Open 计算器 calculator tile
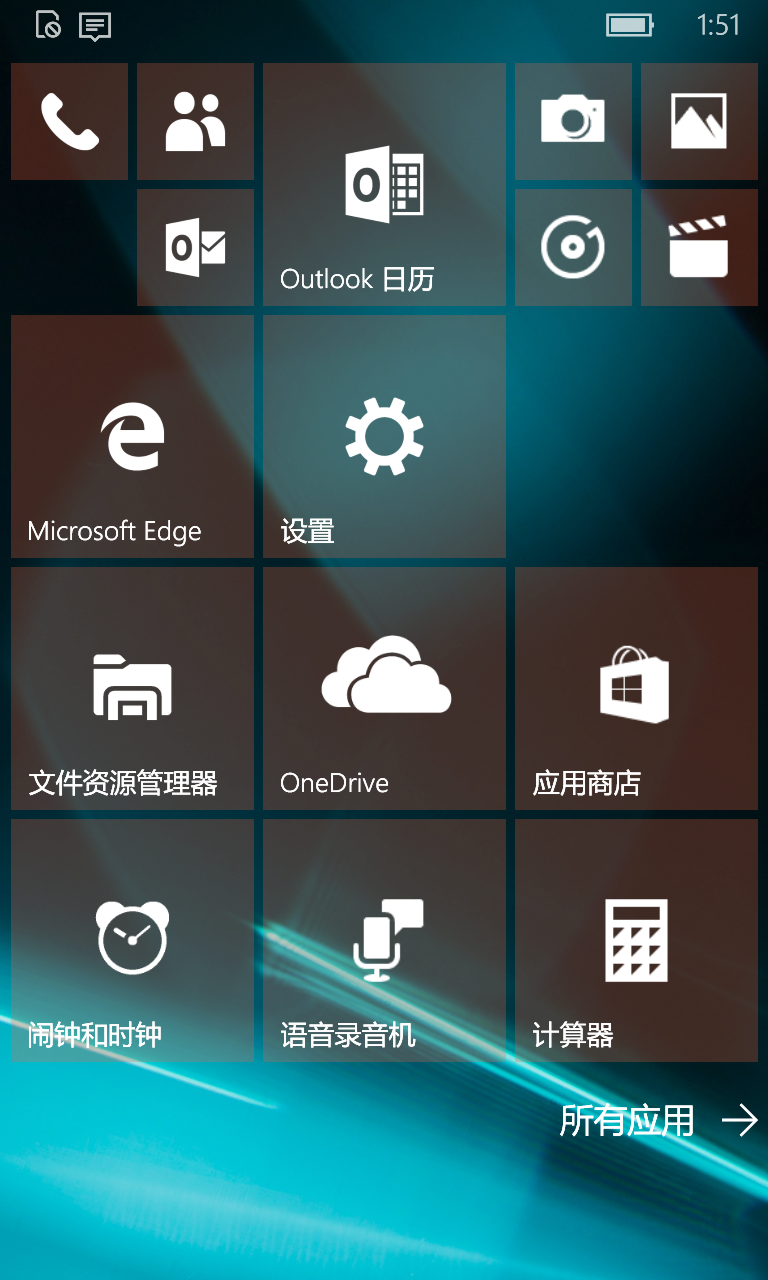 coord(636,940)
